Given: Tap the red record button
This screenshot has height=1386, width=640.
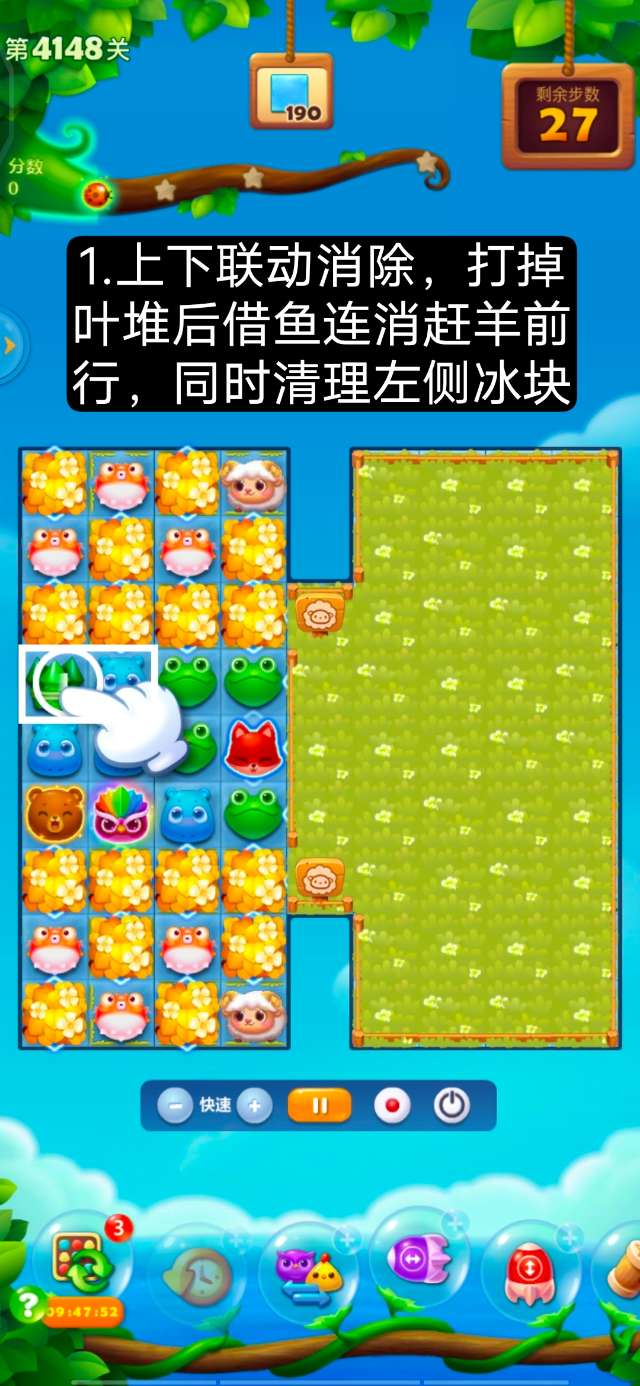Looking at the screenshot, I should pos(391,1106).
